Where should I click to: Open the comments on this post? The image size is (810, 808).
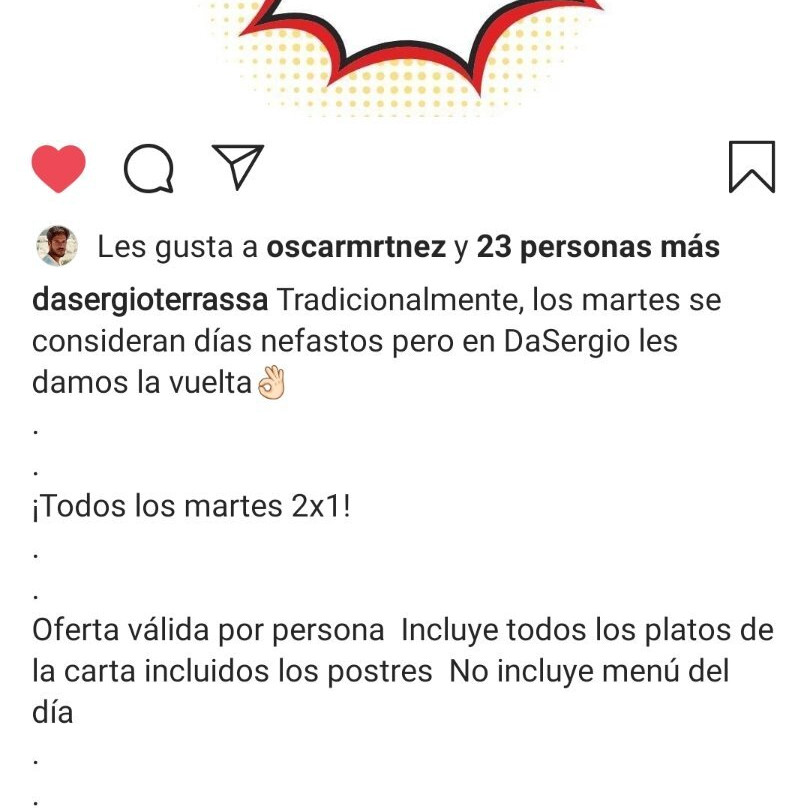click(148, 168)
